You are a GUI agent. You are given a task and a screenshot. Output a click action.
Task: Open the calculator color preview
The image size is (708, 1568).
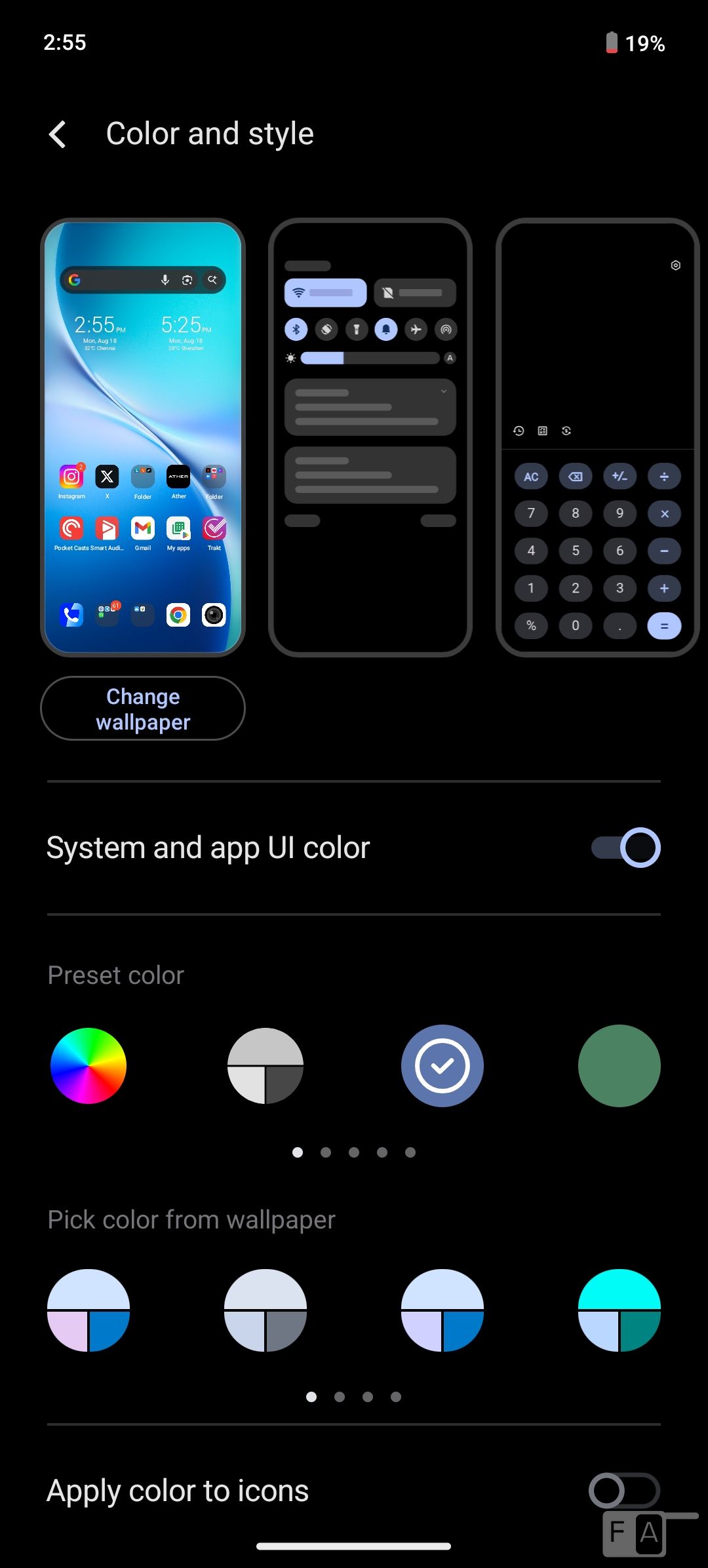coord(597,437)
